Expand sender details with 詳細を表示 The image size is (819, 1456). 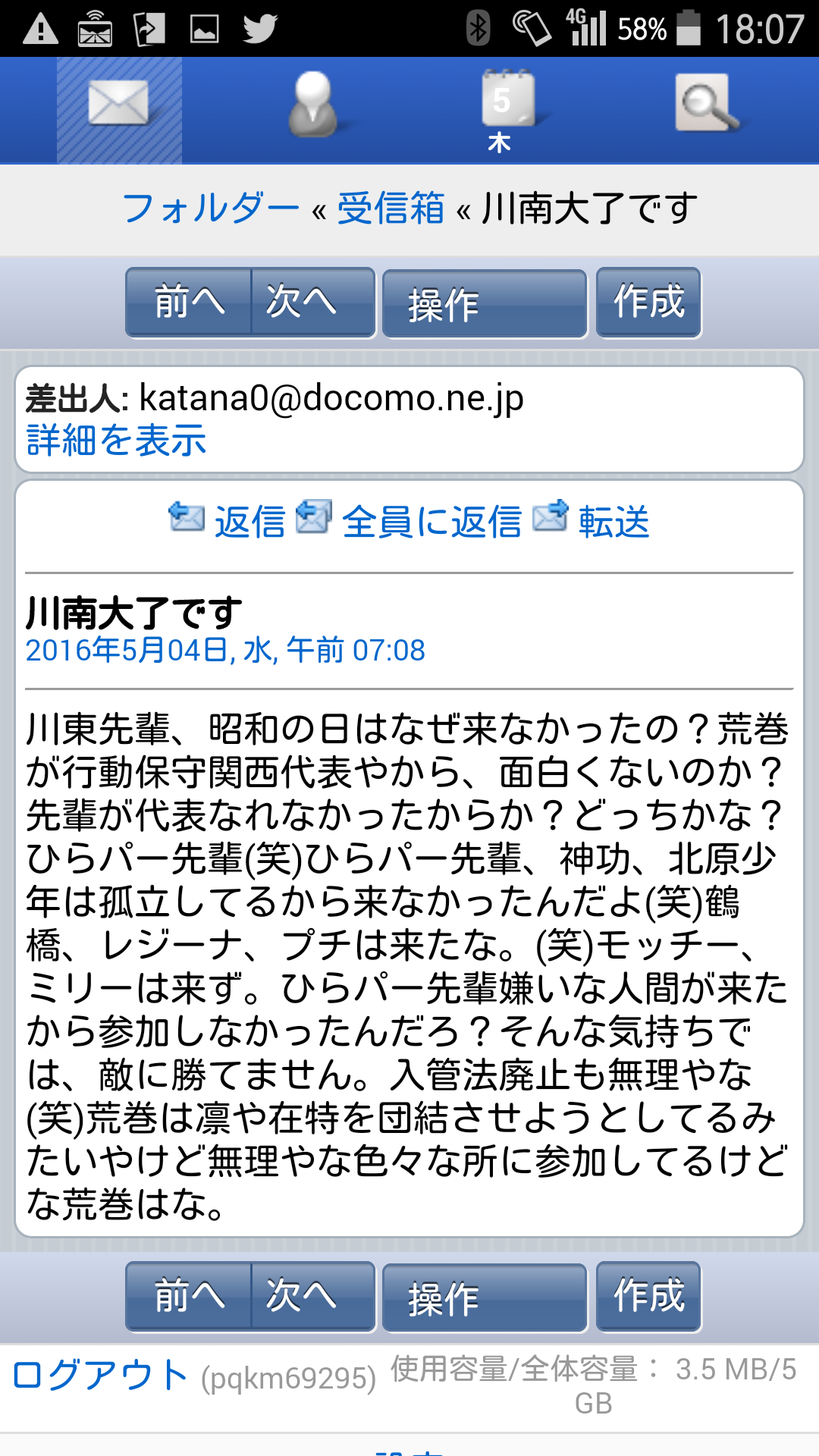click(x=116, y=441)
